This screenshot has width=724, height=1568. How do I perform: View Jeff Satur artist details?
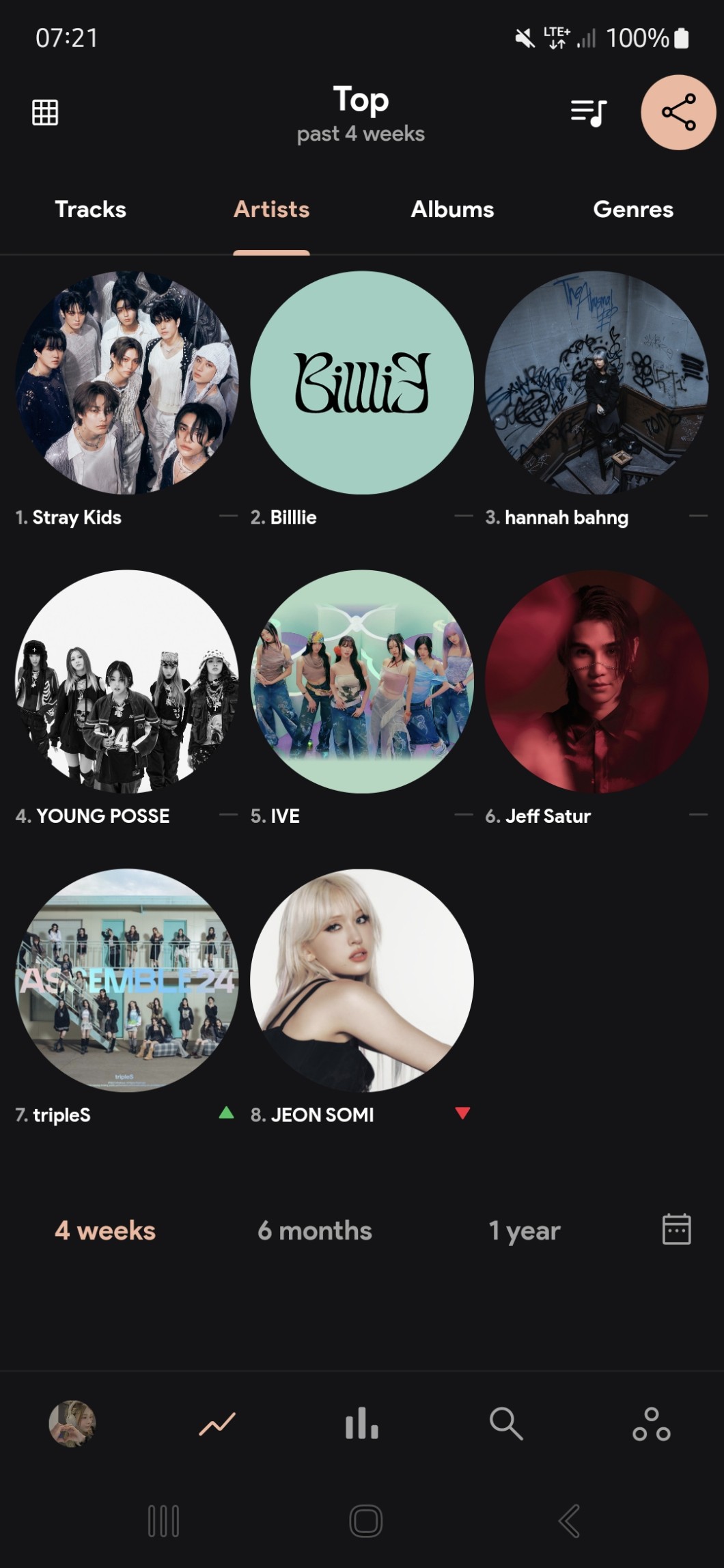(x=596, y=681)
